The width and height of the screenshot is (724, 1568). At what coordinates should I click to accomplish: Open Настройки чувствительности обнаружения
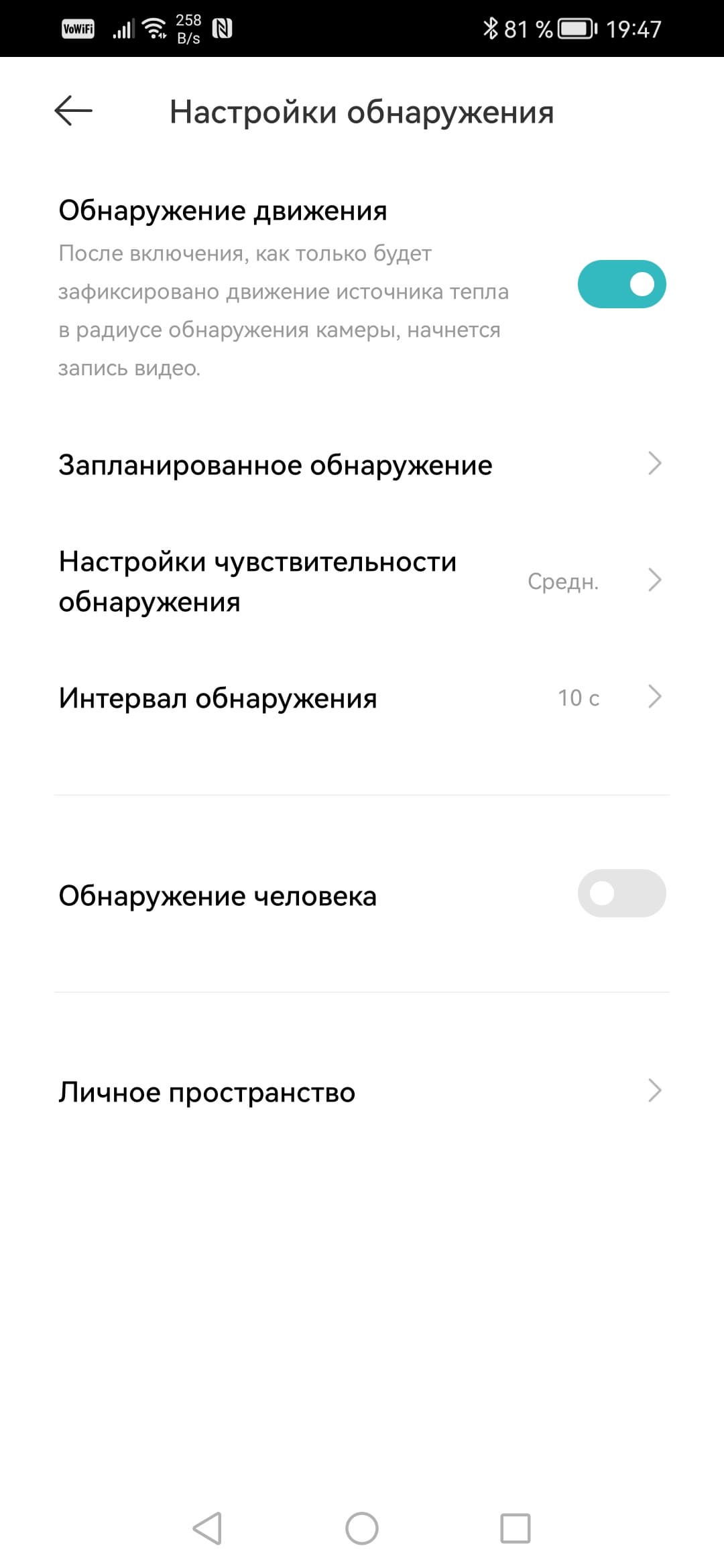tap(362, 581)
